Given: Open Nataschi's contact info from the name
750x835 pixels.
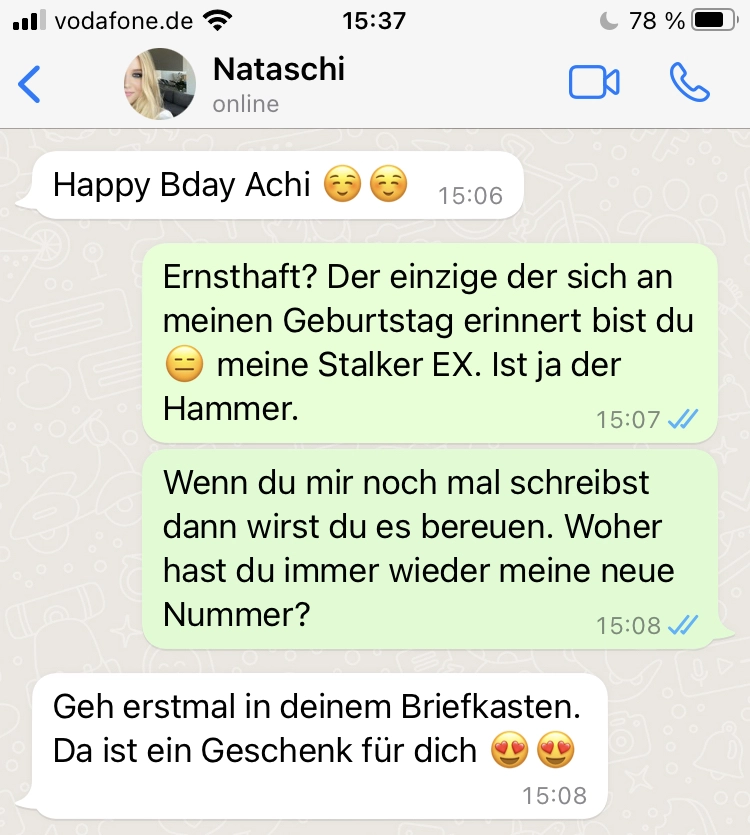Looking at the screenshot, I should click(x=279, y=70).
